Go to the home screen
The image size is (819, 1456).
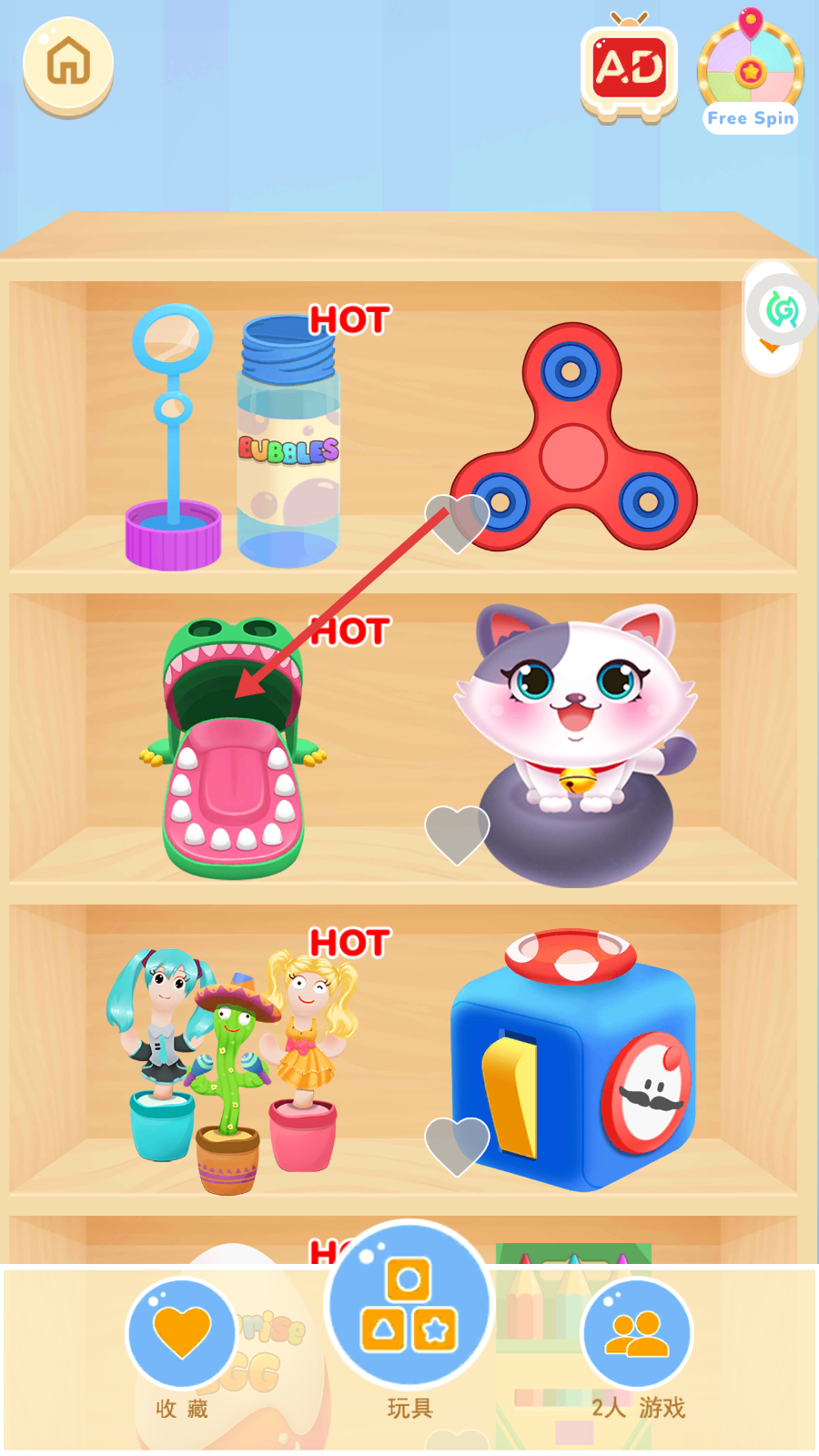coord(68,63)
